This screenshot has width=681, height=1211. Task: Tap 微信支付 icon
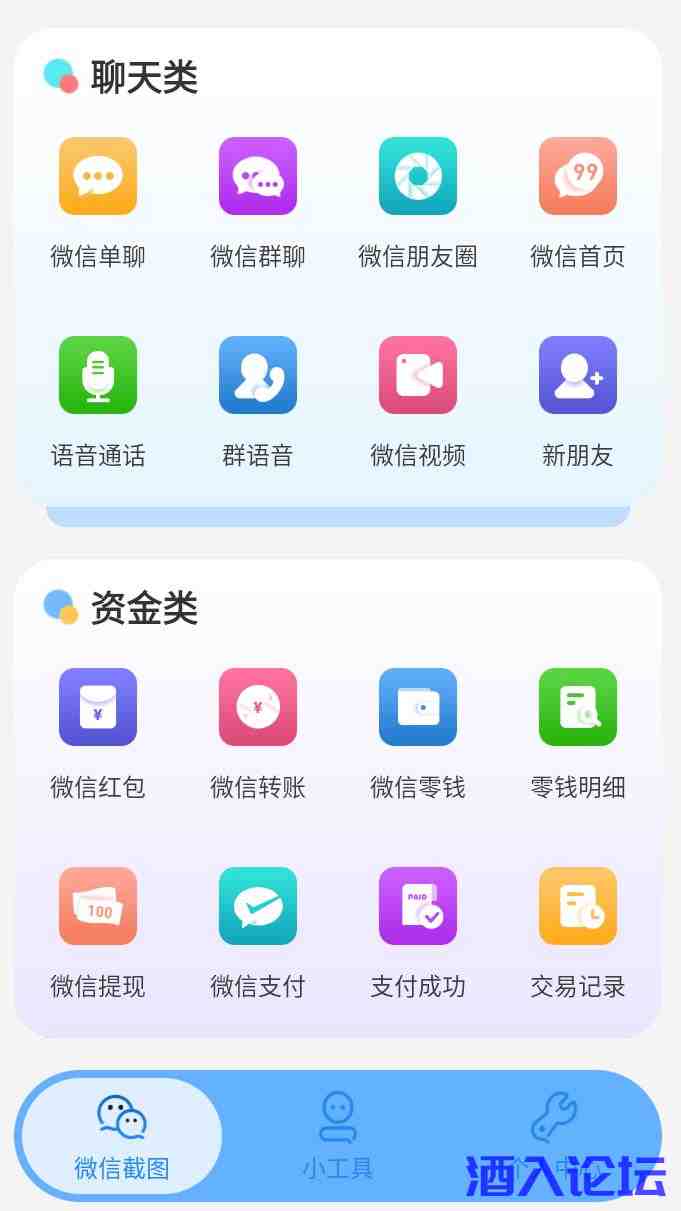coord(258,907)
